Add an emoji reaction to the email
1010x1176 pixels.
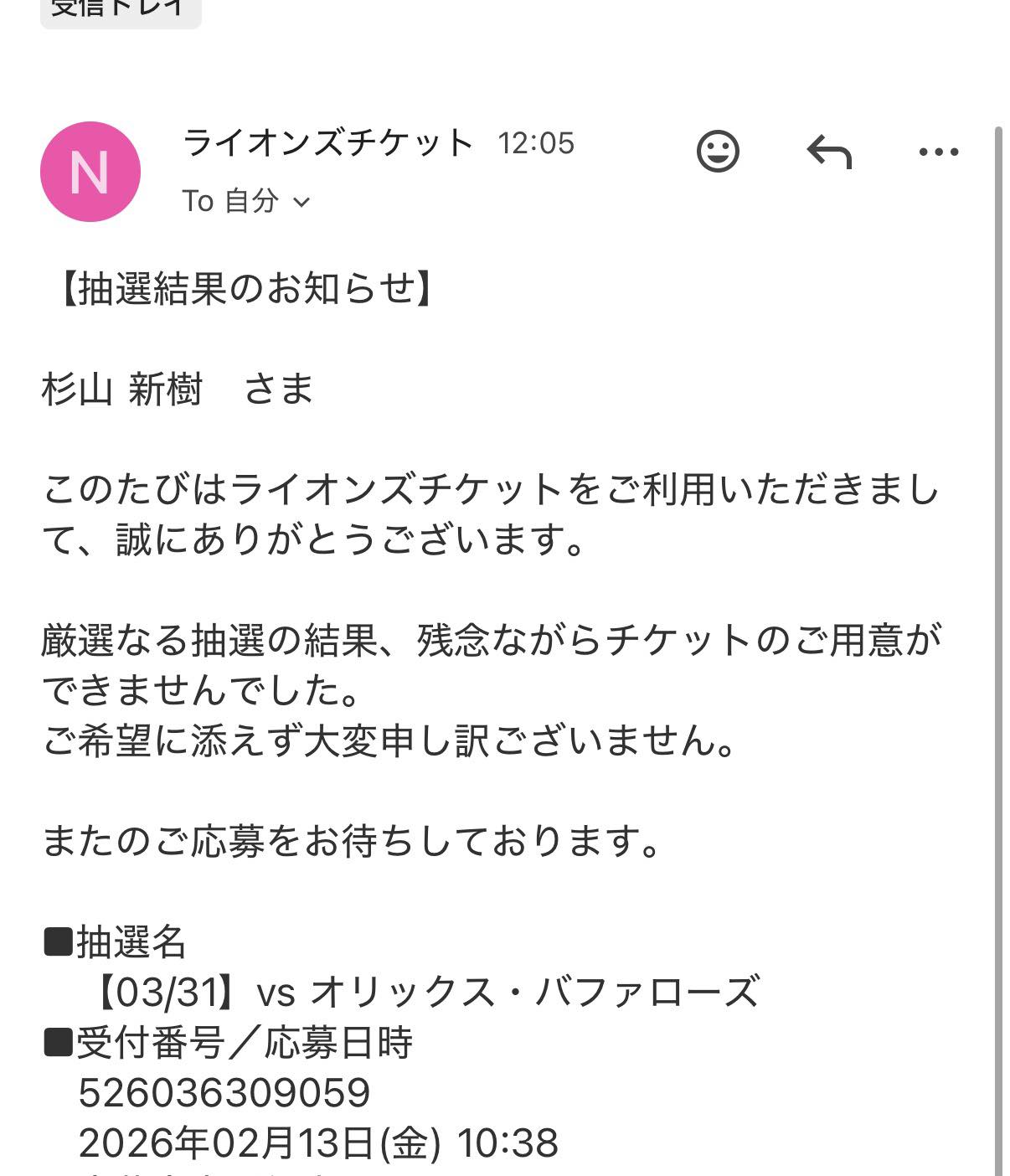[718, 152]
